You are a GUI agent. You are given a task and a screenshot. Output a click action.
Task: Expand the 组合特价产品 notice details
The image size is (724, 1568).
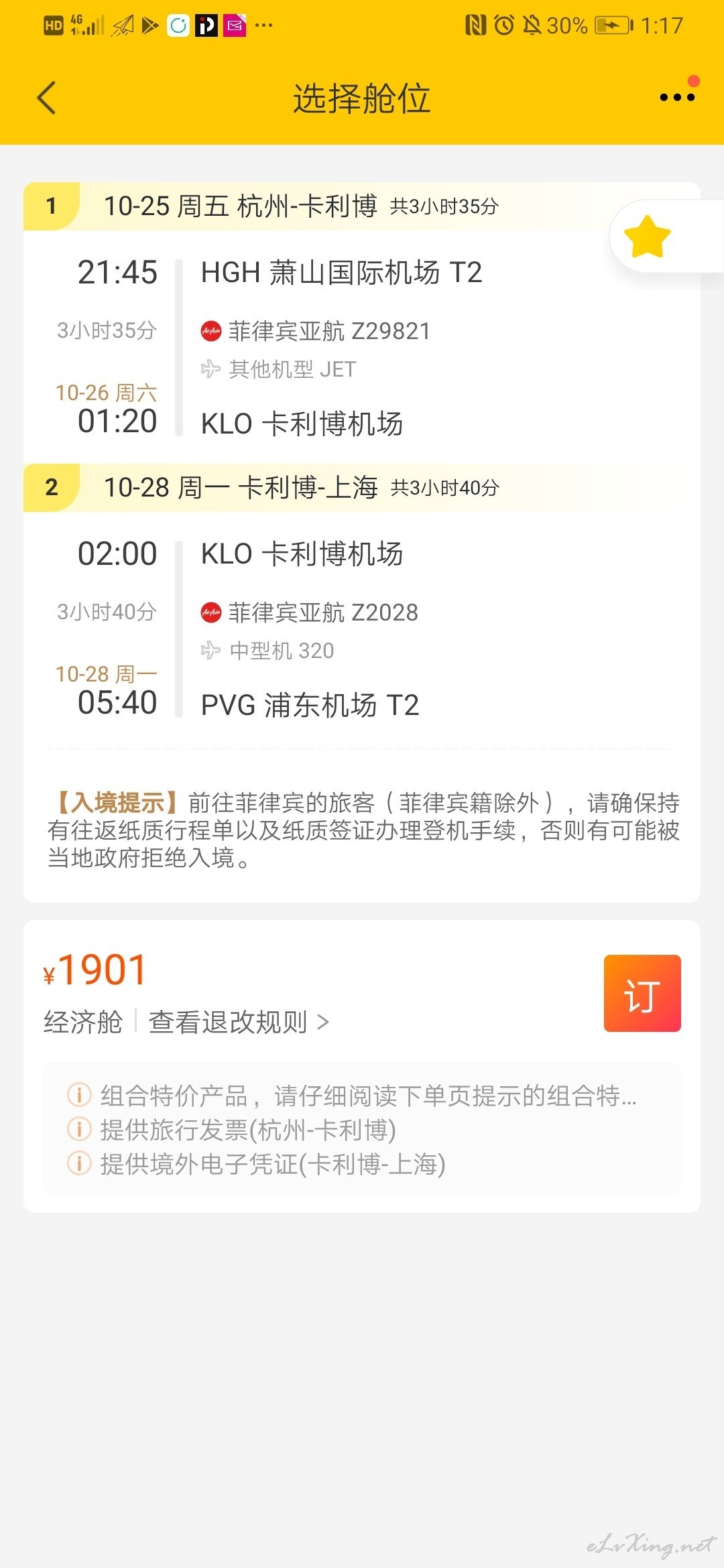click(x=352, y=1096)
